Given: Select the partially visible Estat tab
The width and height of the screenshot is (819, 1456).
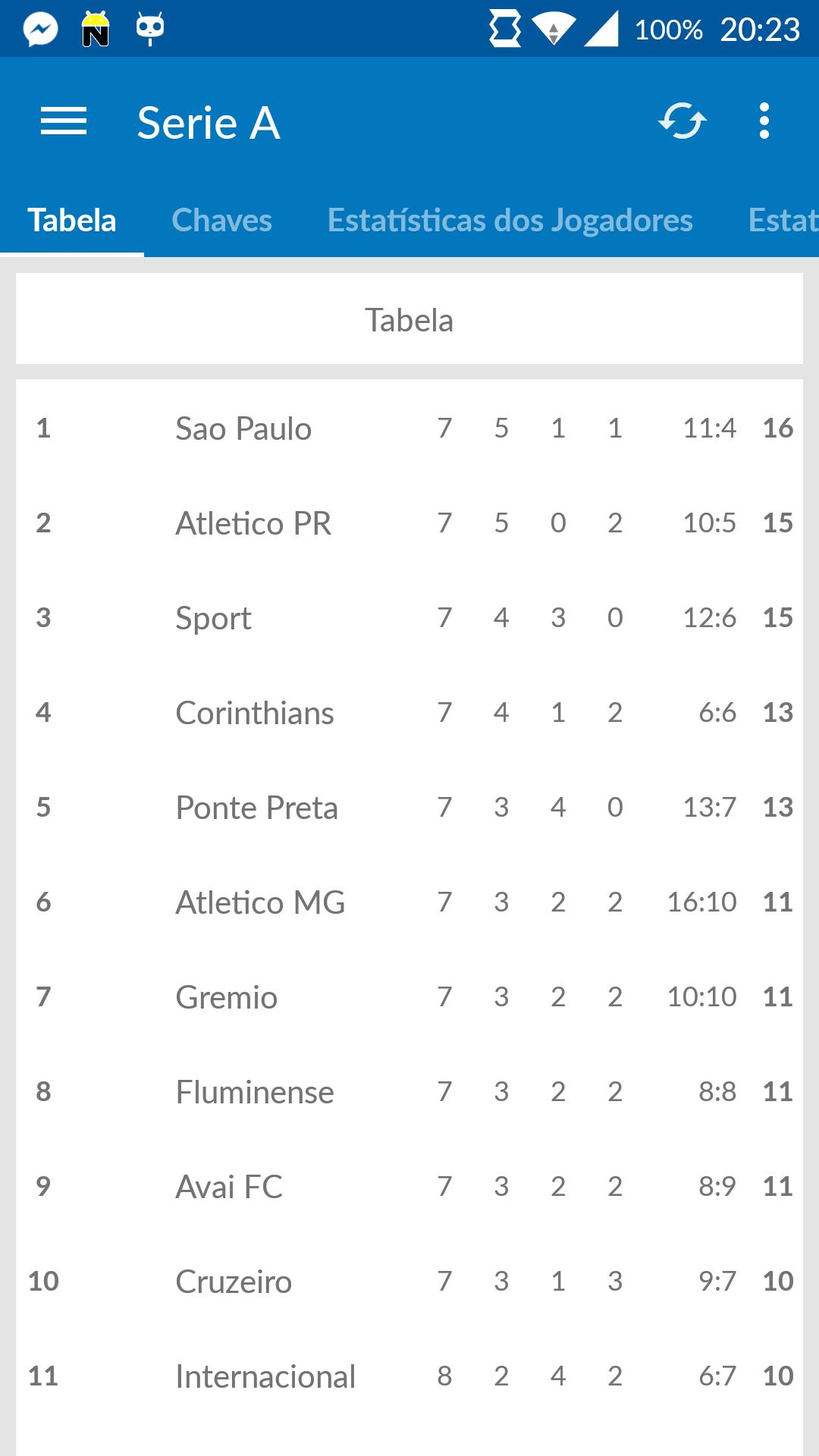Looking at the screenshot, I should [783, 220].
